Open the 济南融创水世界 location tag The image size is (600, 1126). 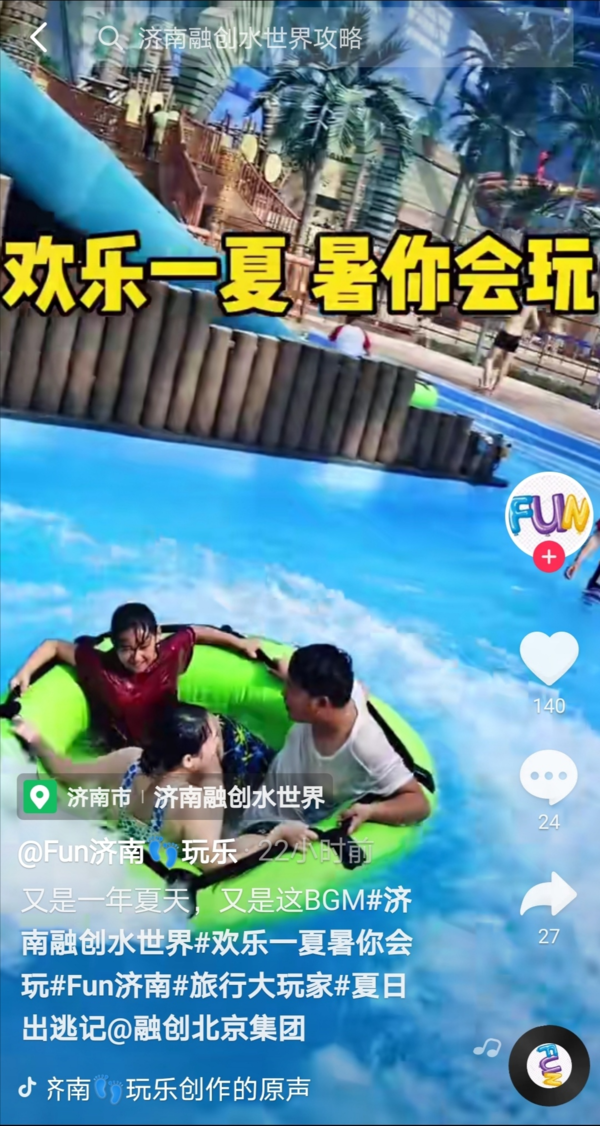coord(238,798)
